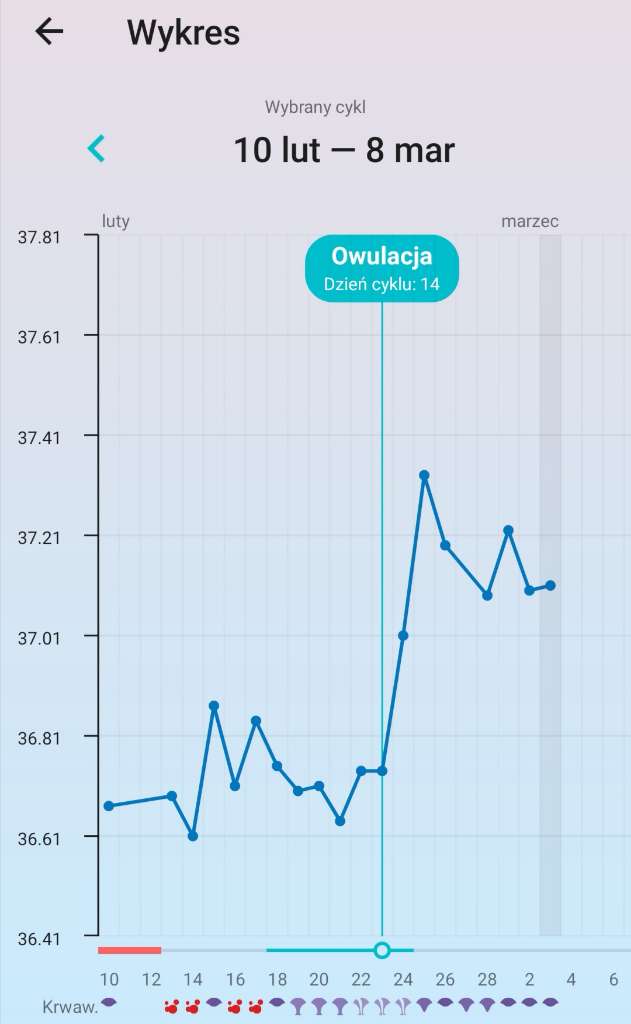Tap the ovulation day marker on the timeline
The image size is (631, 1024).
point(382,950)
